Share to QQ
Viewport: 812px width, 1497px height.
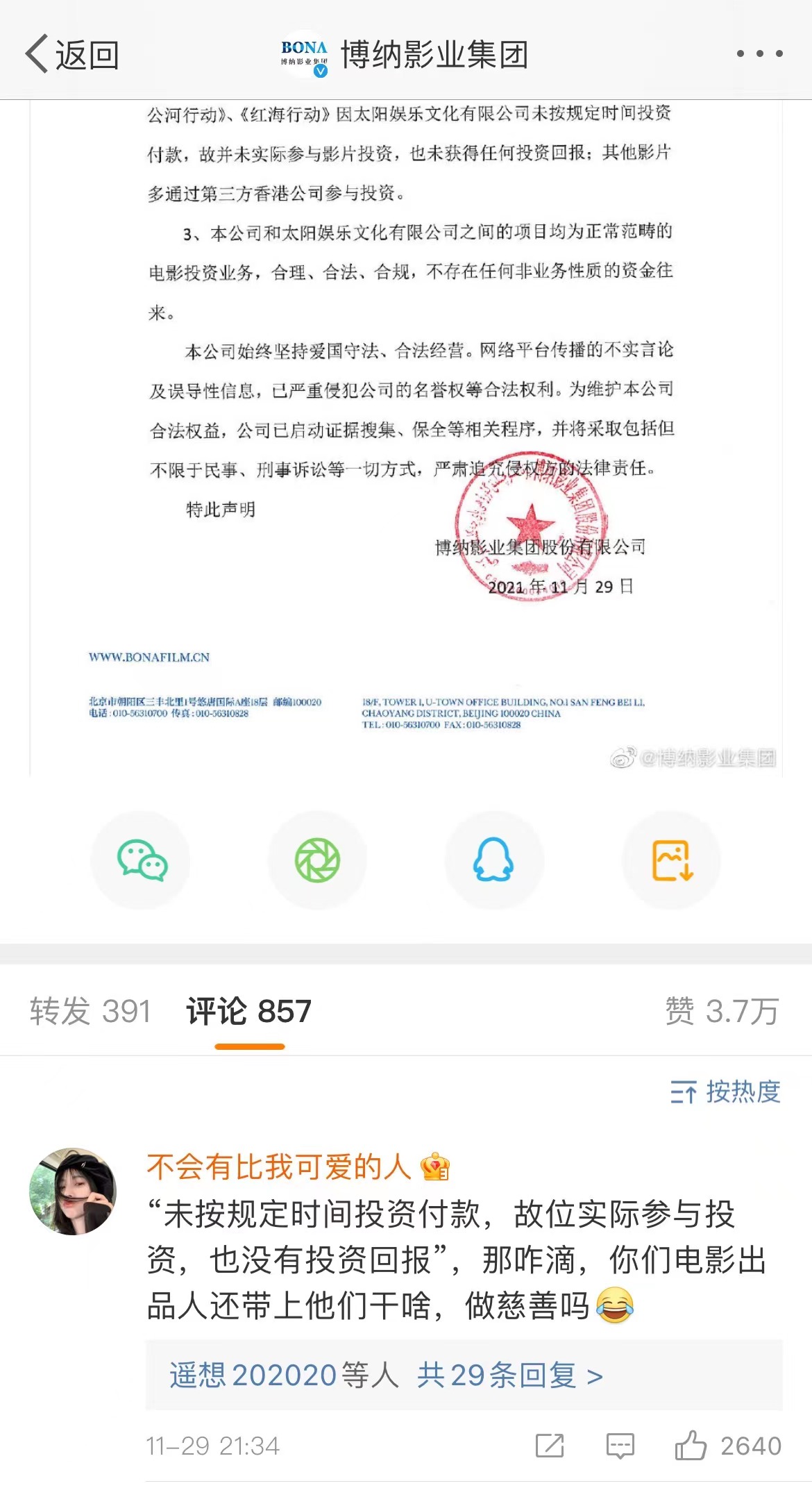point(494,860)
